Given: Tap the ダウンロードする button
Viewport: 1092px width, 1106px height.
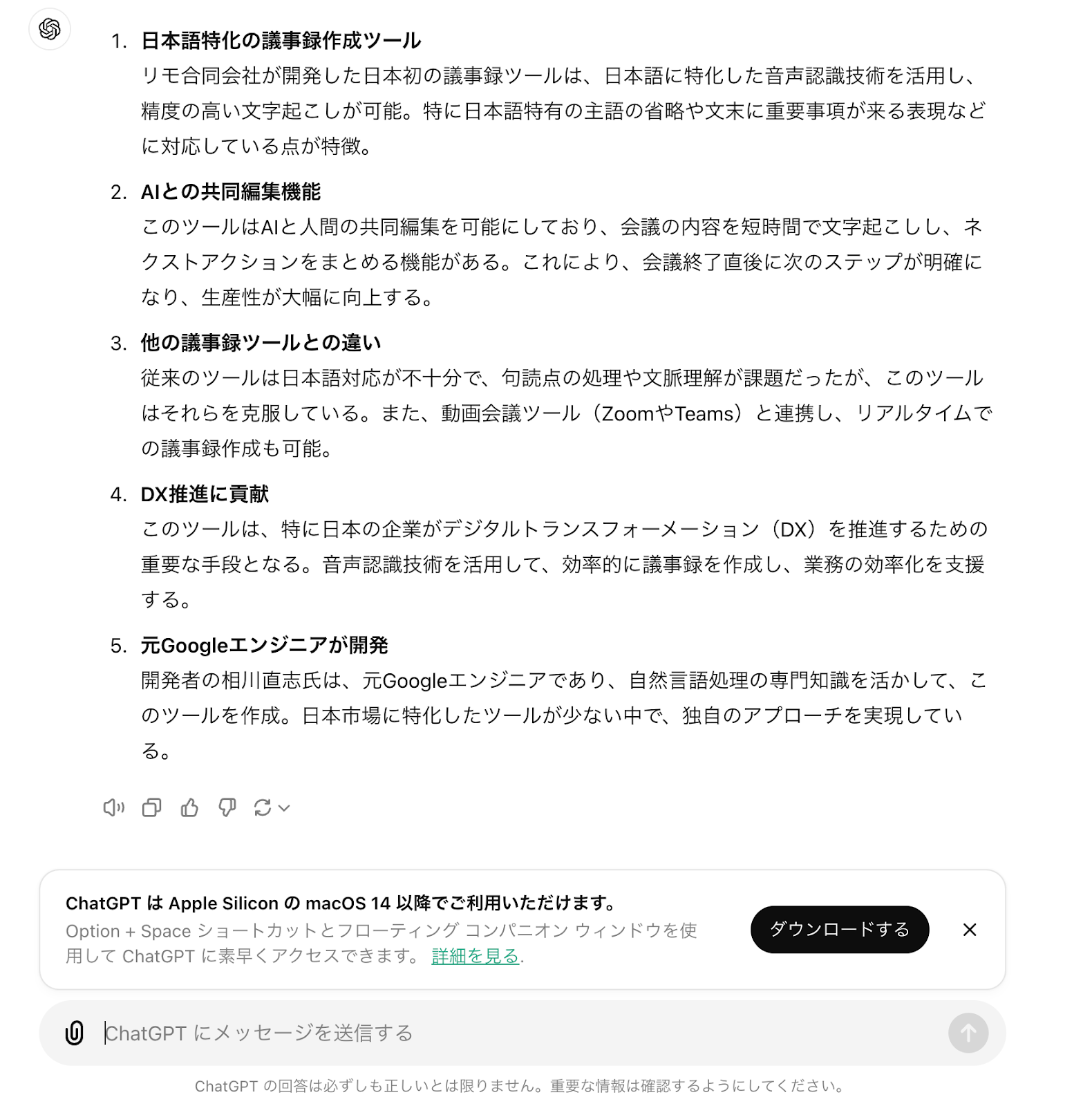Looking at the screenshot, I should click(x=839, y=929).
